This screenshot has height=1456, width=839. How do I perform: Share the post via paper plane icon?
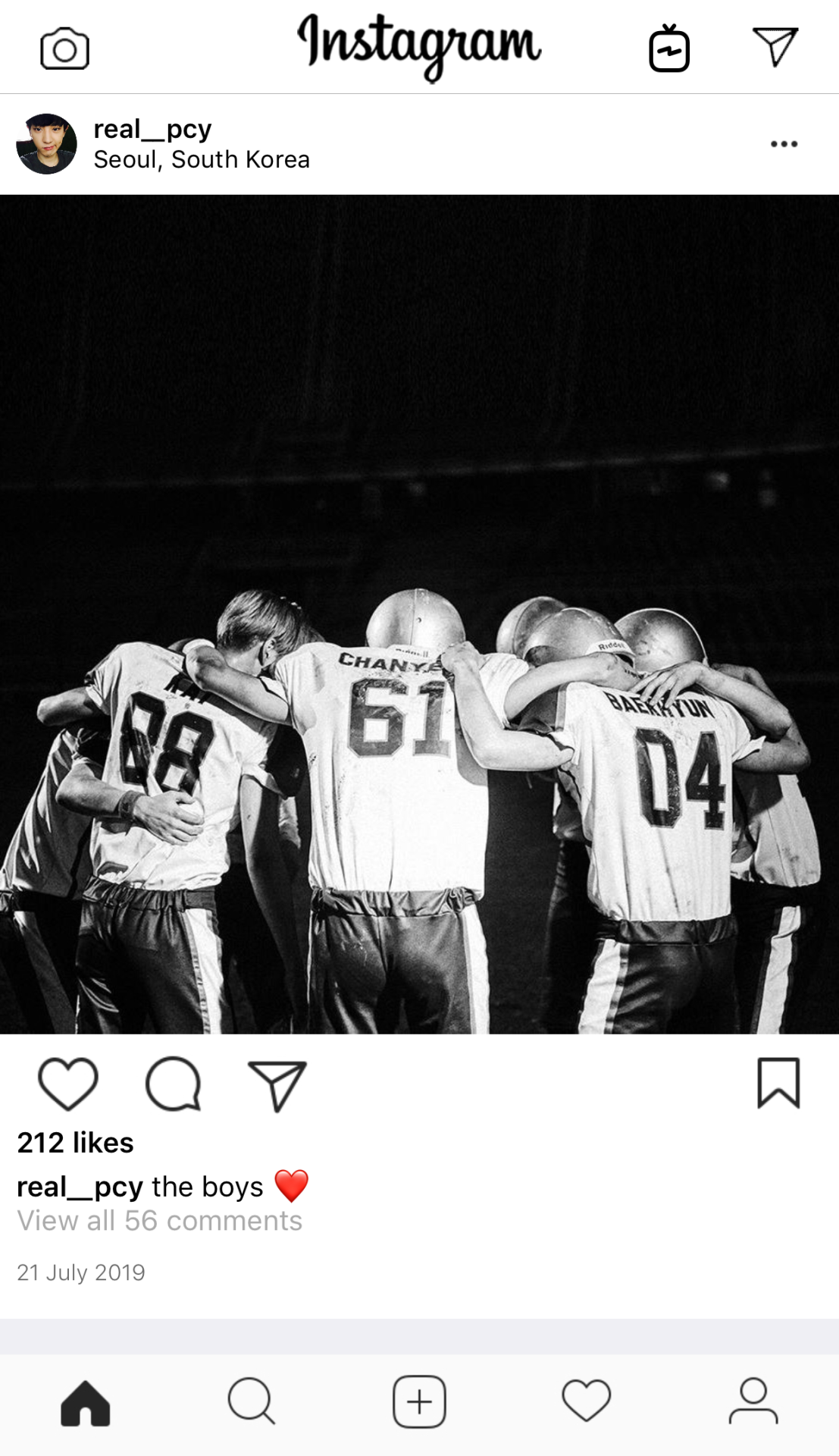[277, 1085]
